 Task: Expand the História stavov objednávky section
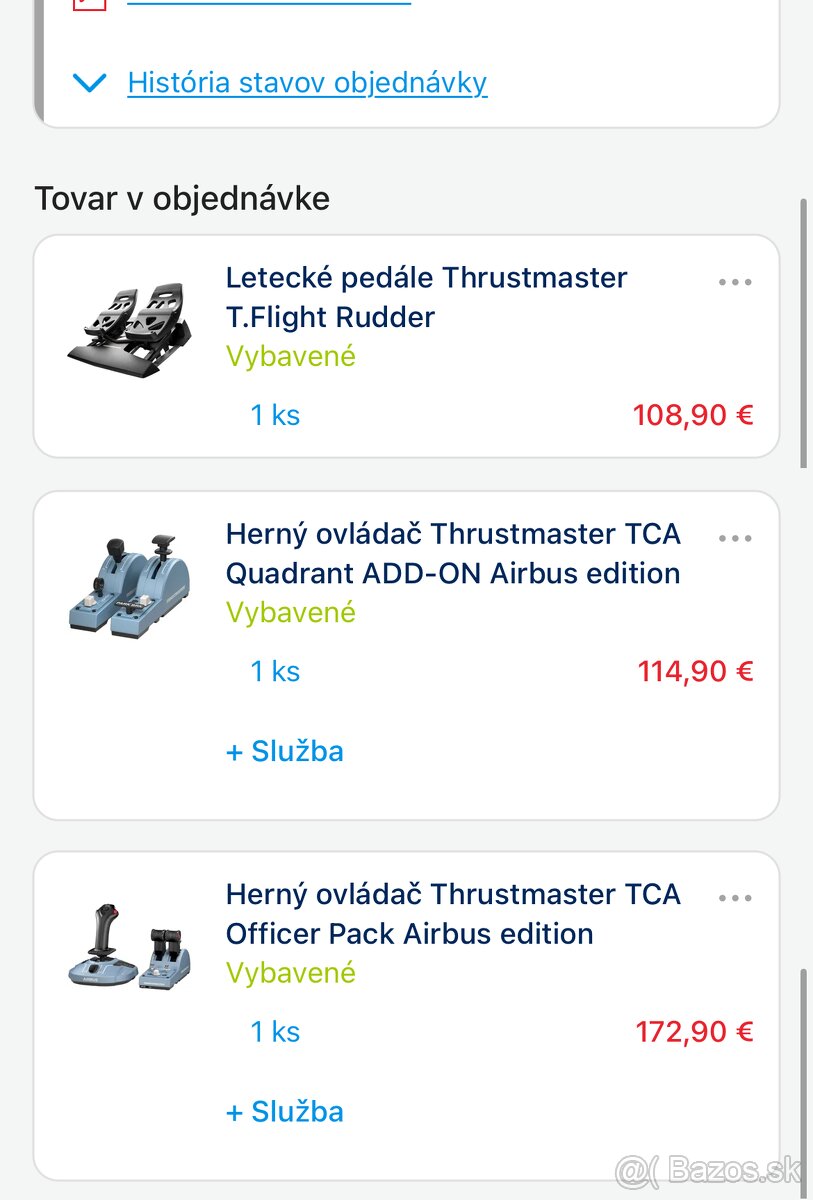(x=306, y=83)
